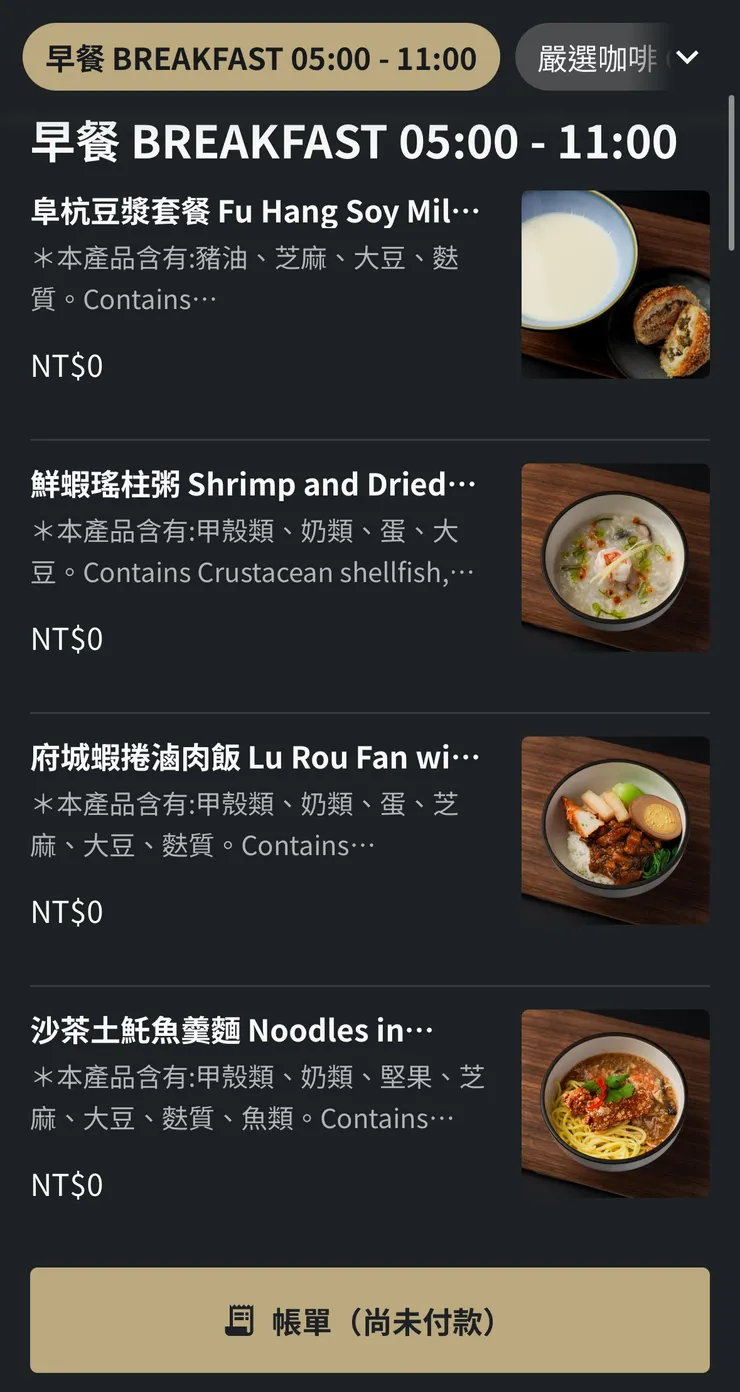Tap the Noodles in Shacha soup photo
The height and width of the screenshot is (1392, 740).
(615, 1102)
